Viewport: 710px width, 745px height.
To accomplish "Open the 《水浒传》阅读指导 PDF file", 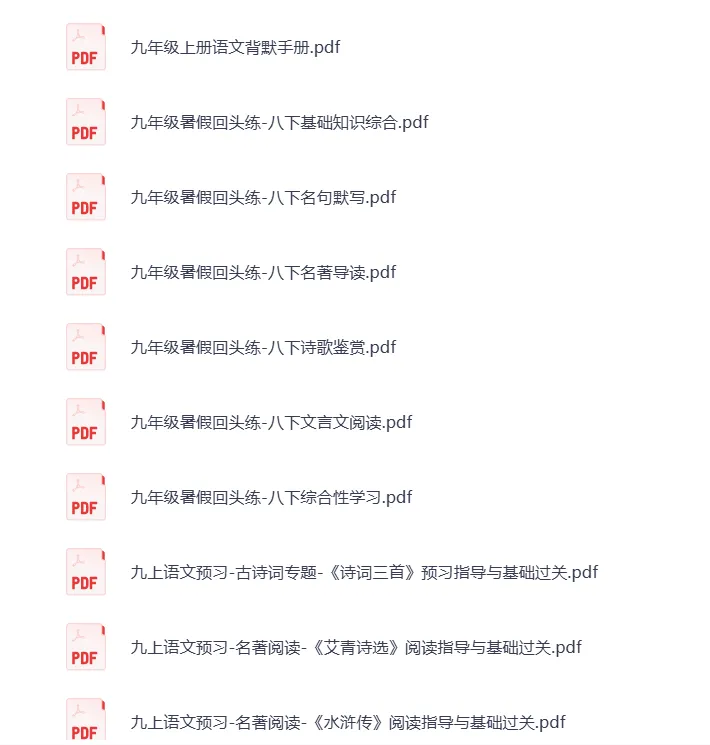I will click(x=348, y=722).
